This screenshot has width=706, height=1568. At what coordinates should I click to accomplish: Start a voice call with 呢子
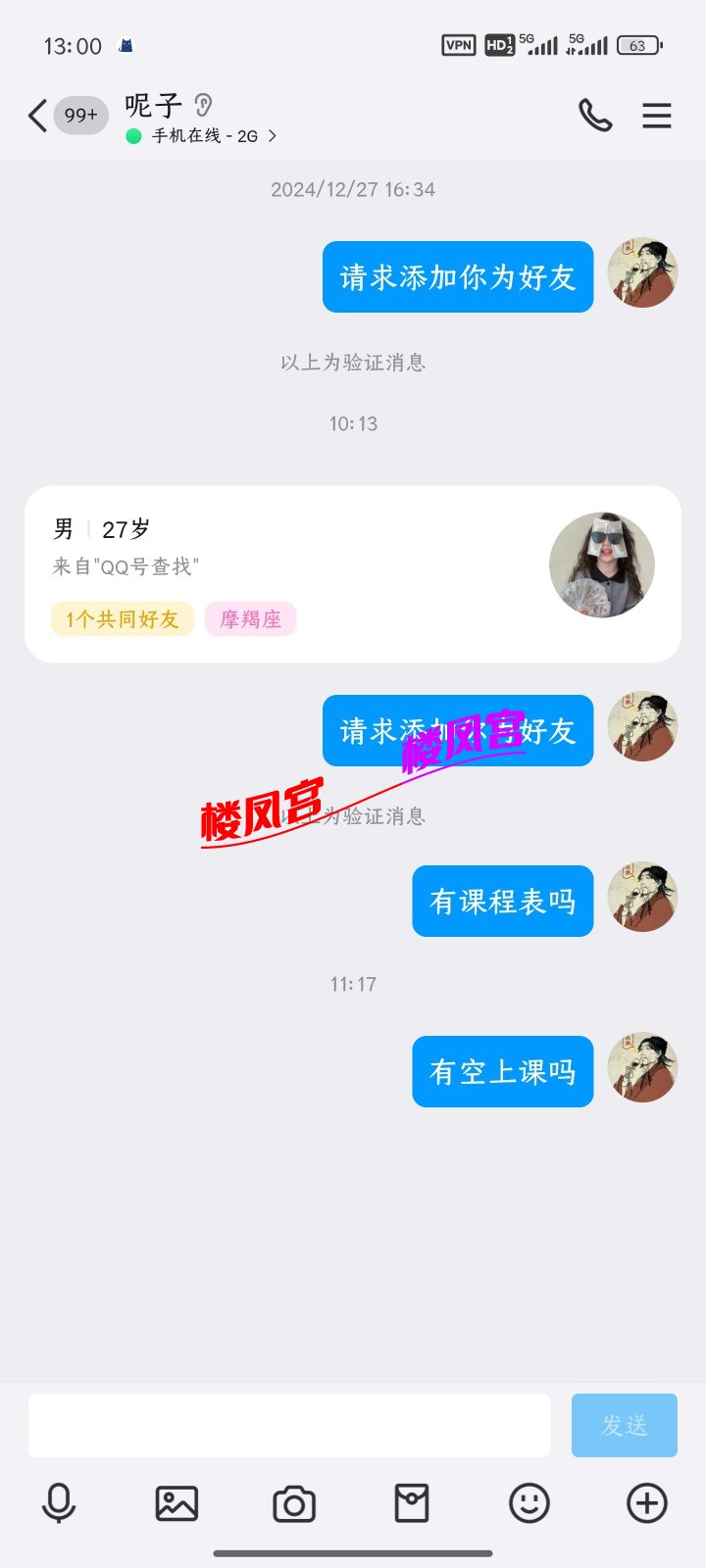pos(594,116)
